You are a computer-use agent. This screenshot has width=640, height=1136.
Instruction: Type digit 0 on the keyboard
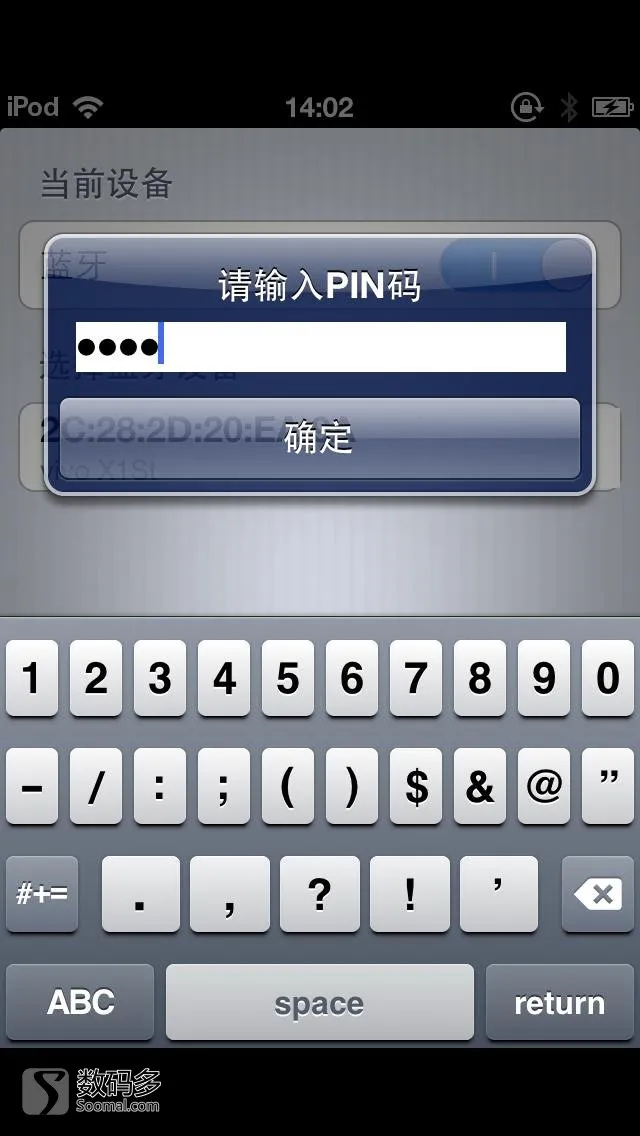pyautogui.click(x=607, y=679)
